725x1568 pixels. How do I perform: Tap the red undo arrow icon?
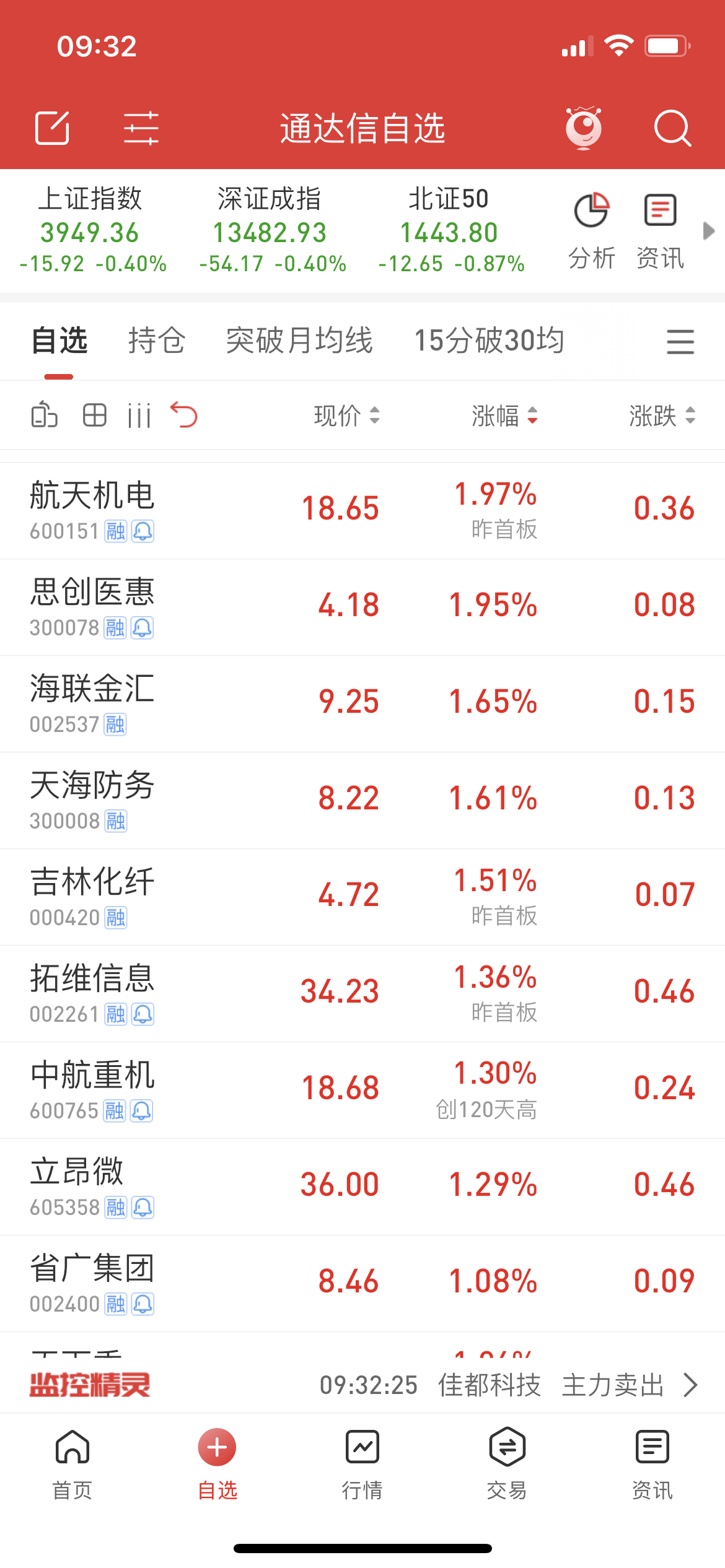[x=184, y=415]
